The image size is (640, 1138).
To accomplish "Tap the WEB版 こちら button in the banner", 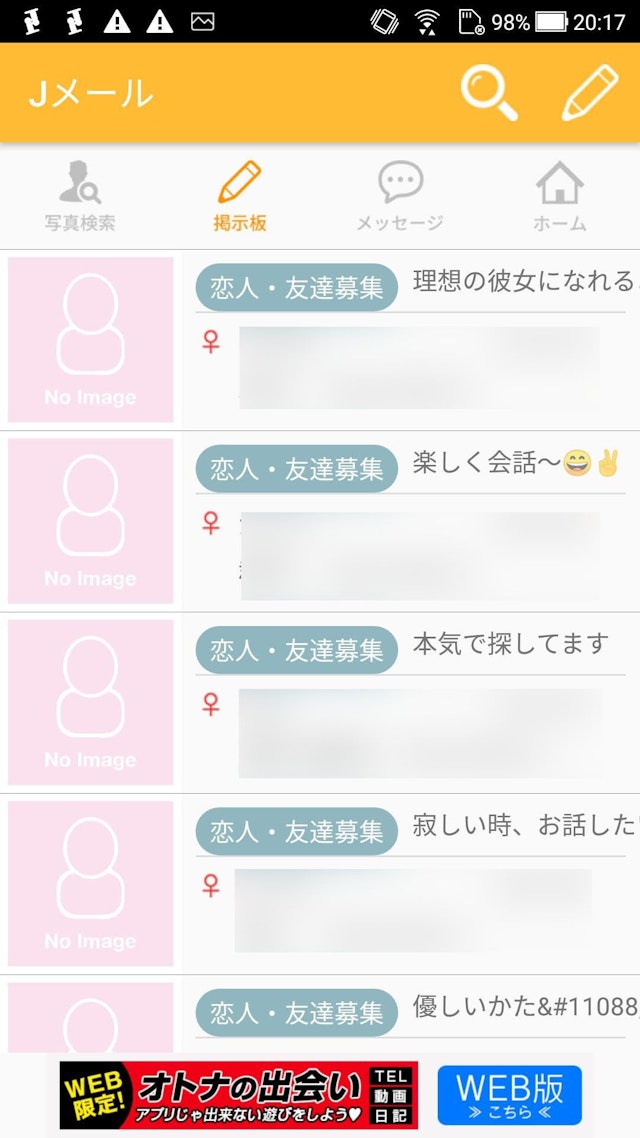I will coord(509,1096).
